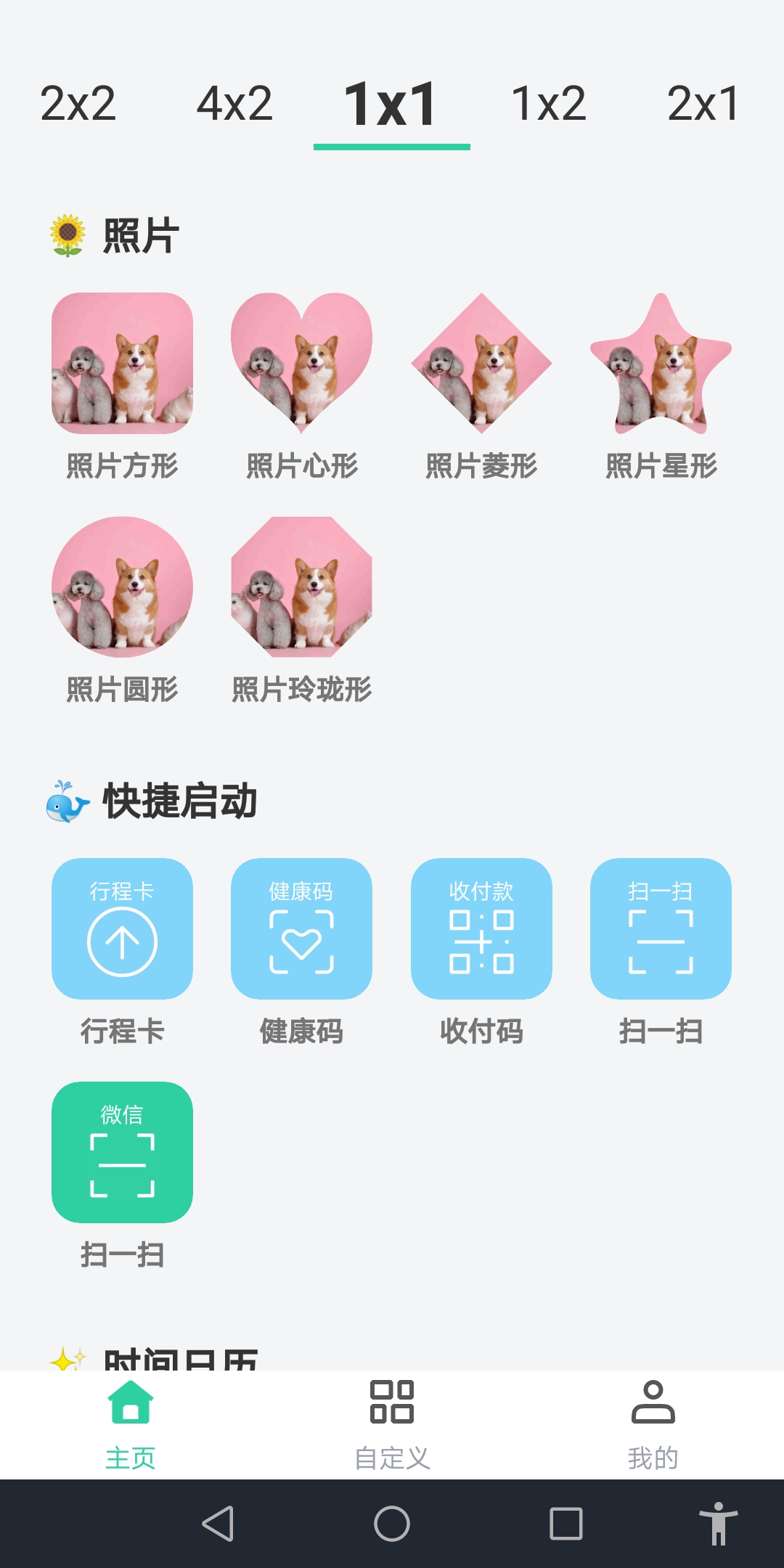Tap the 收付码 payment code widget
Screen dimensions: 784x1568
[x=481, y=931]
